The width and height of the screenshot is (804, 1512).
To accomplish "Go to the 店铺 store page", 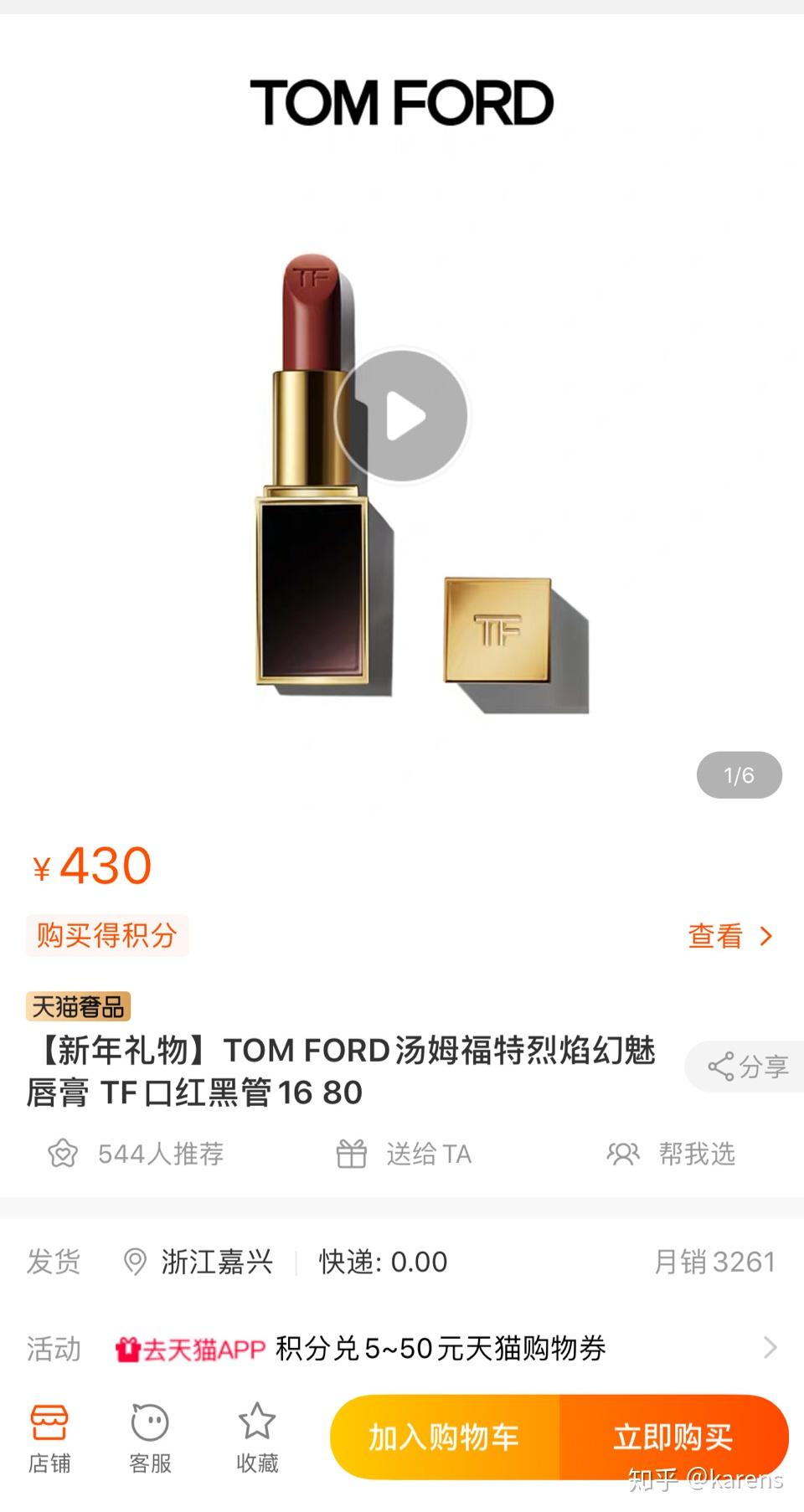I will [x=49, y=1437].
